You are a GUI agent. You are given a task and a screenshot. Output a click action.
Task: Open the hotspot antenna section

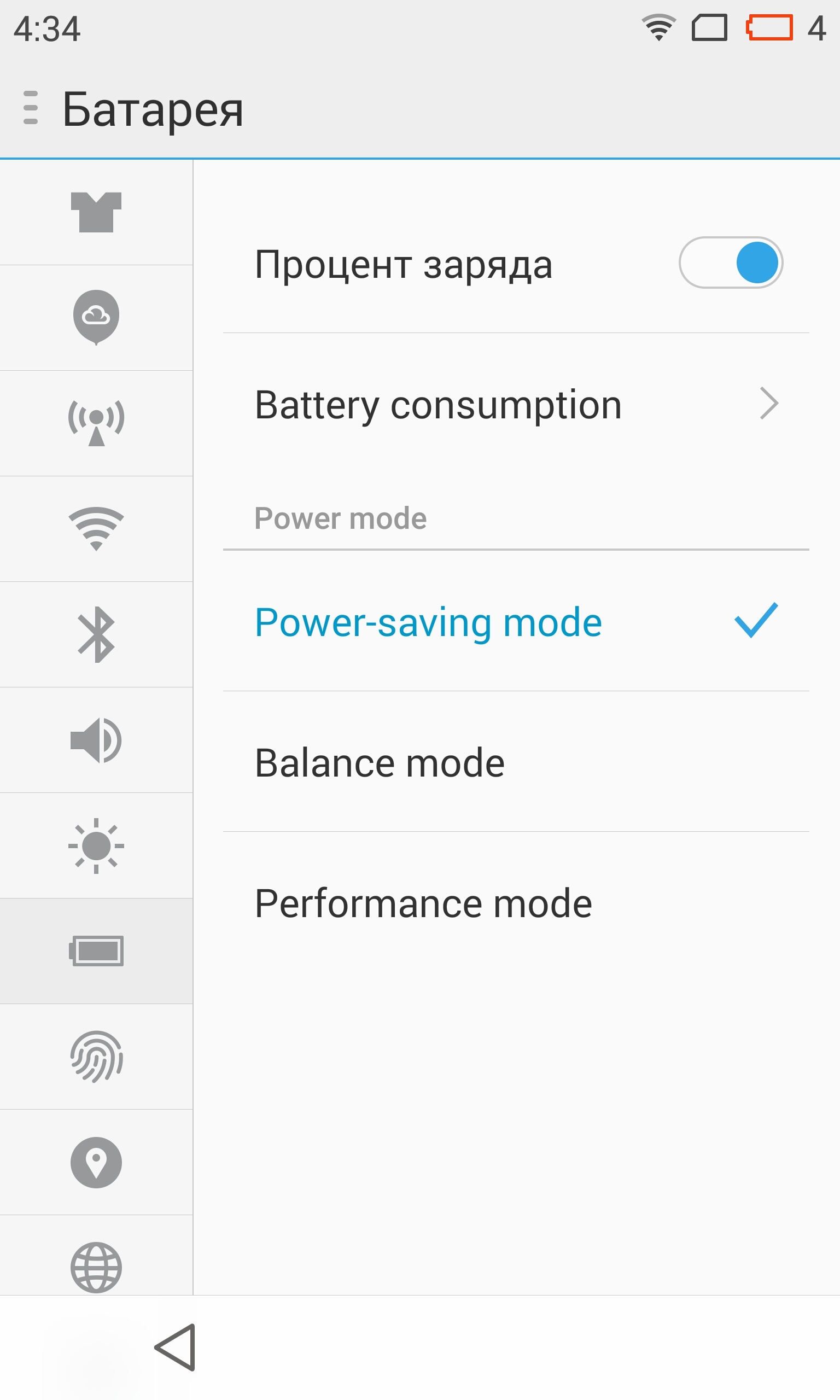(x=96, y=423)
